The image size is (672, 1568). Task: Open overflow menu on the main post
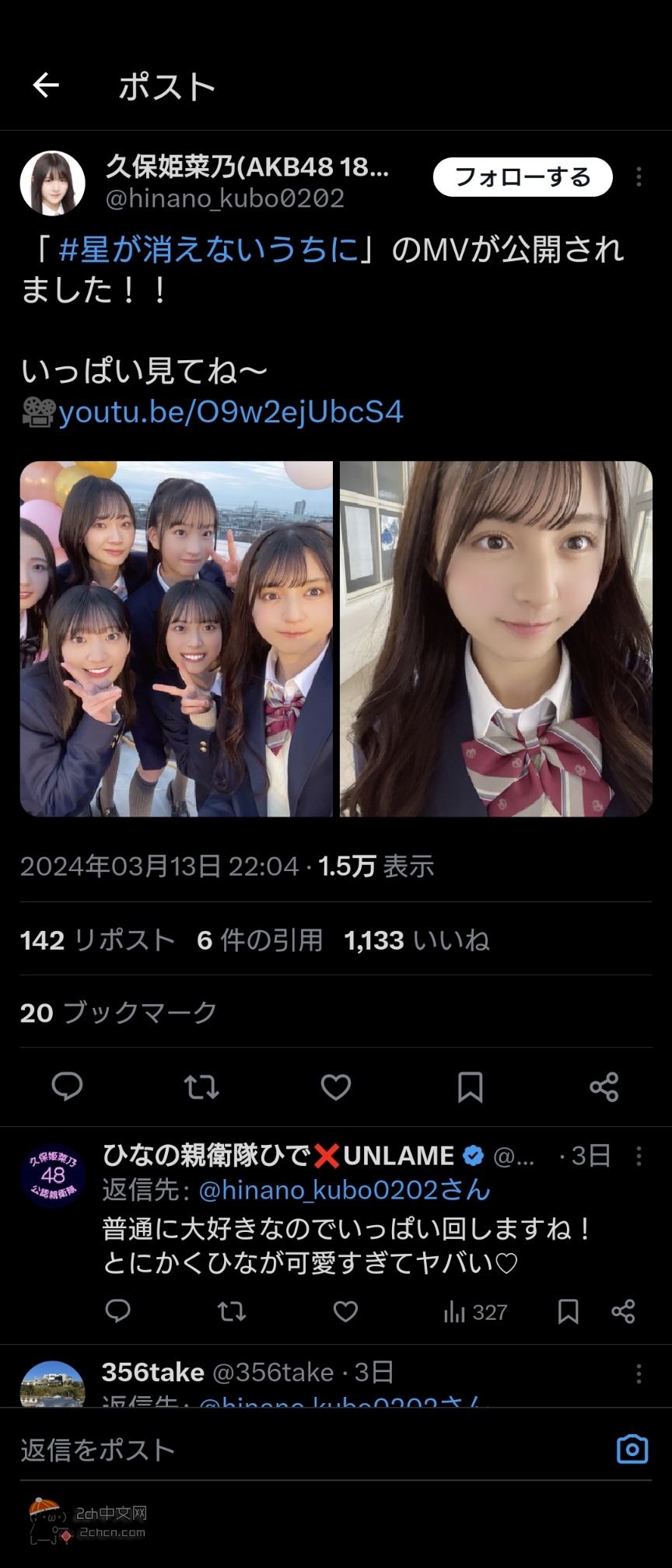pos(639,177)
